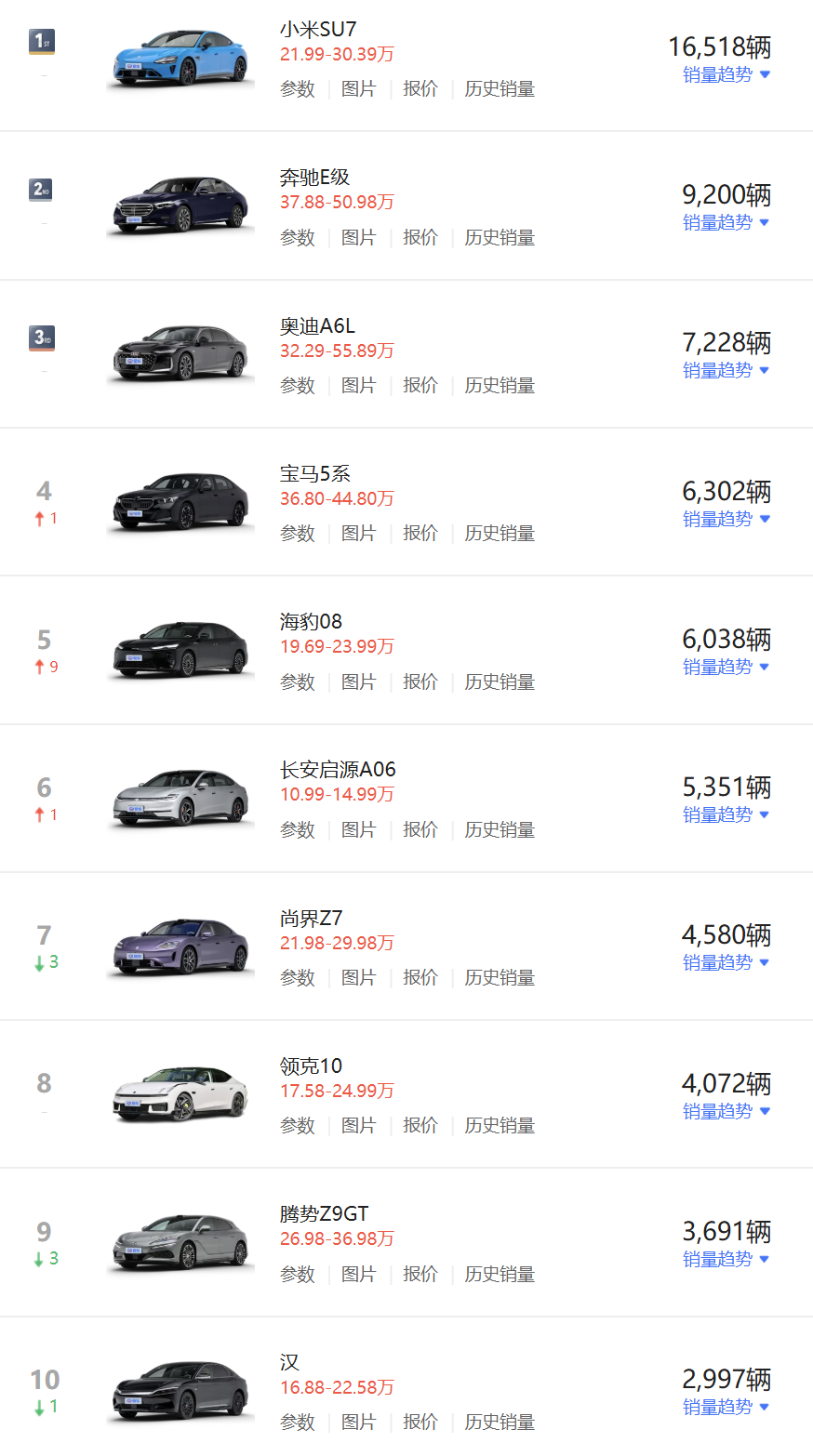View 参数 for 尚界Z7
Image resolution: width=813 pixels, height=1456 pixels.
298,978
